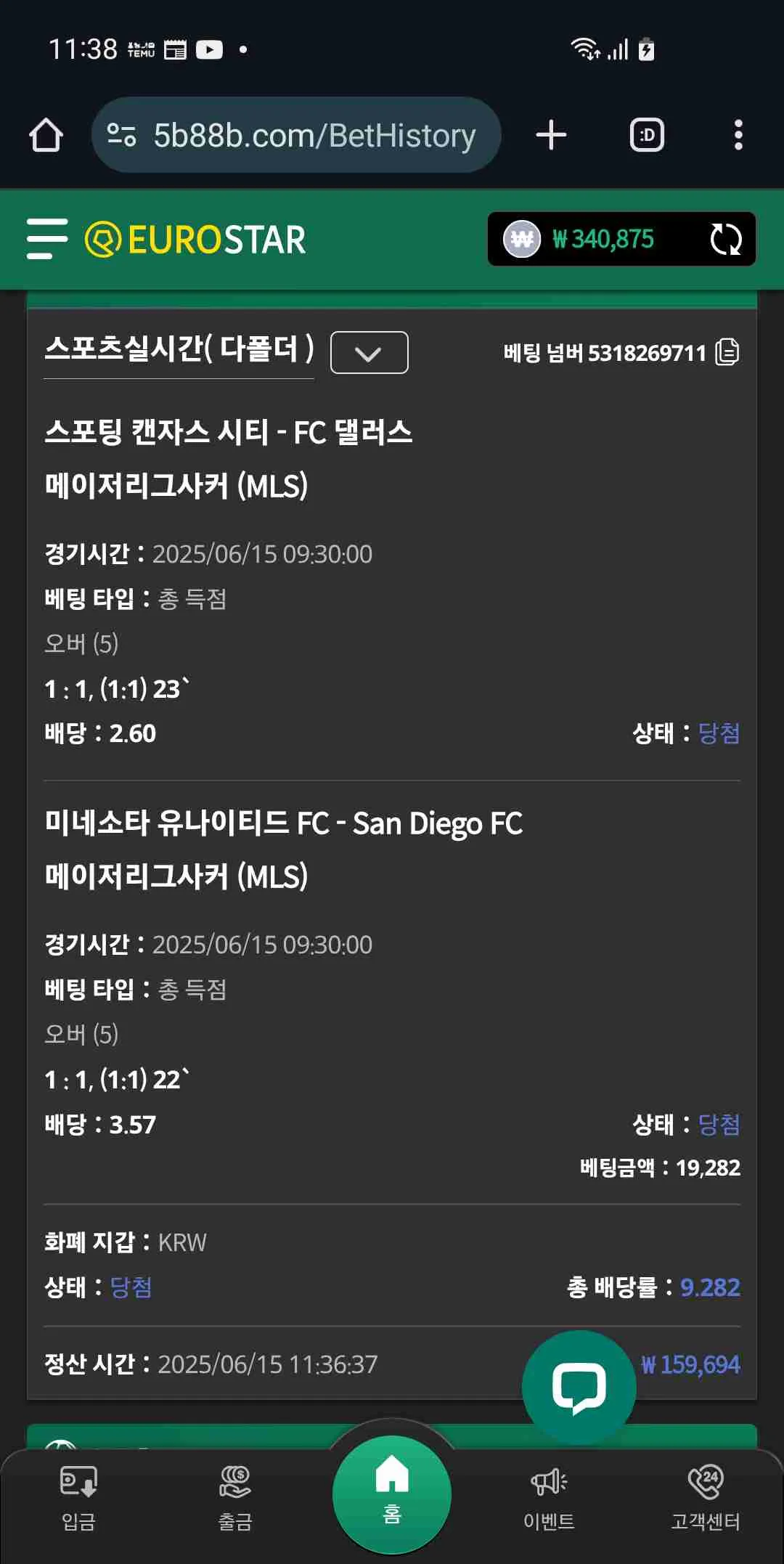Open the browser overflow menu
The height and width of the screenshot is (1564, 784).
coord(738,135)
